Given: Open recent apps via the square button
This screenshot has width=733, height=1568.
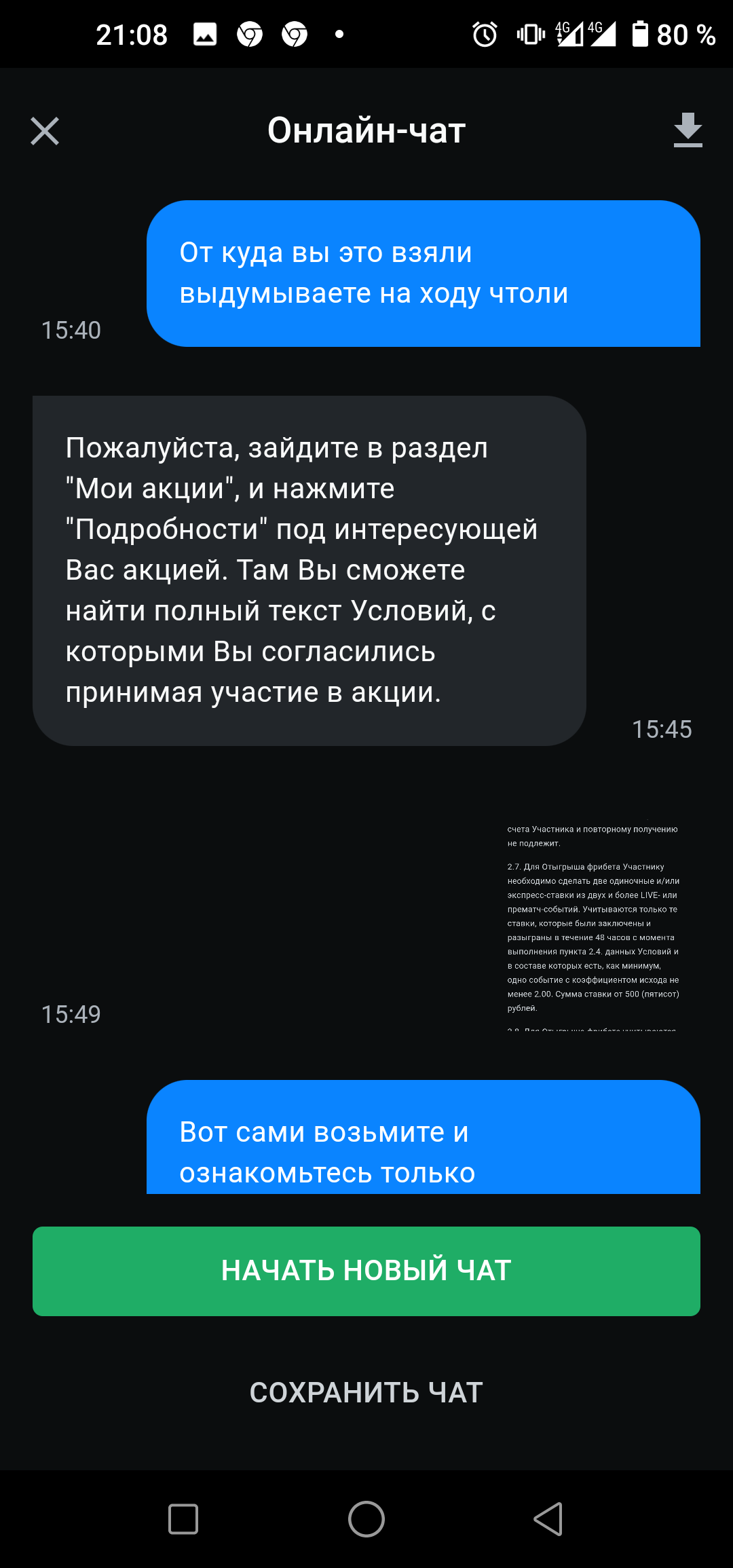Looking at the screenshot, I should pos(183,1519).
